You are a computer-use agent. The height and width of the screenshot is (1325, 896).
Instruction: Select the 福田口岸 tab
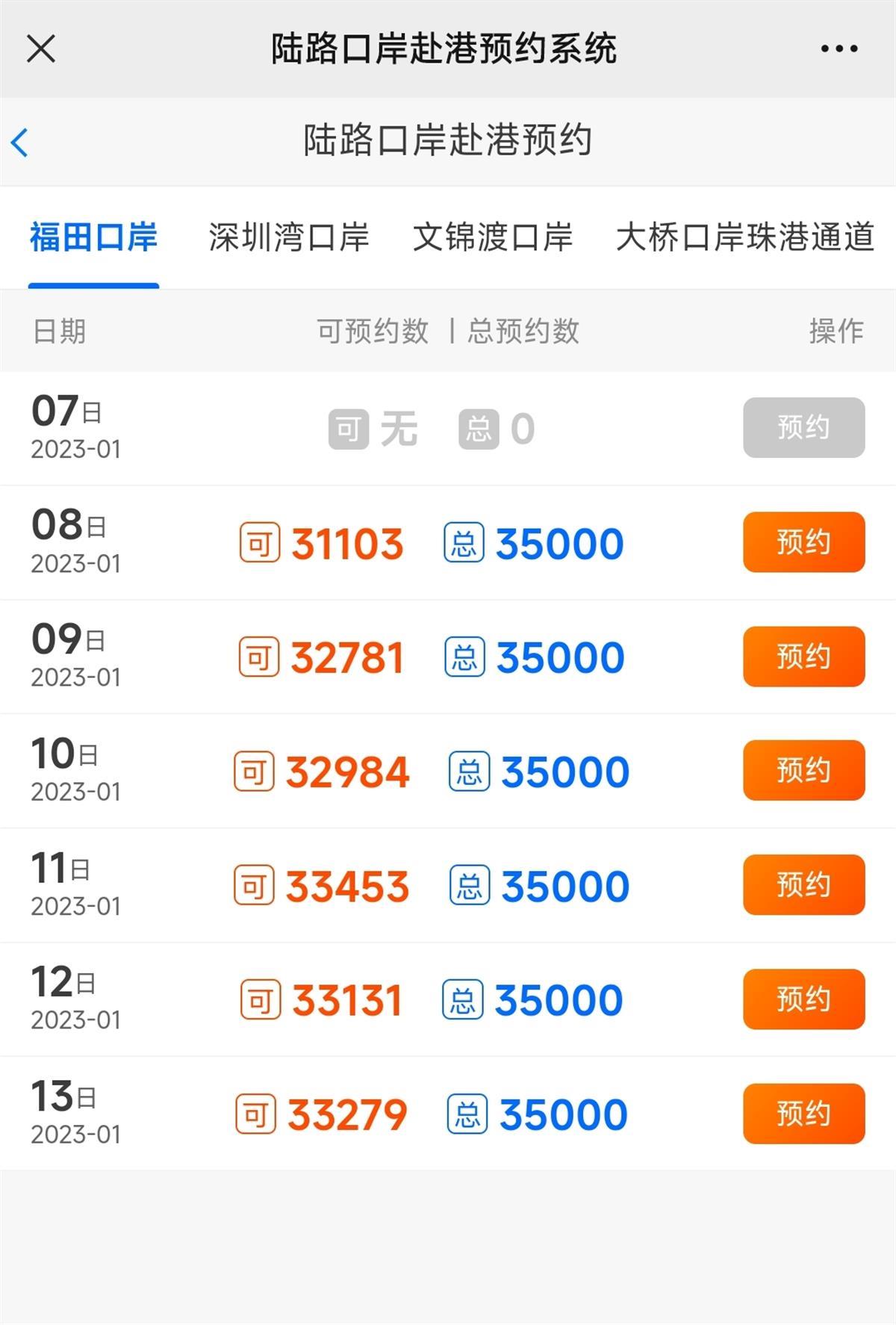pyautogui.click(x=93, y=238)
